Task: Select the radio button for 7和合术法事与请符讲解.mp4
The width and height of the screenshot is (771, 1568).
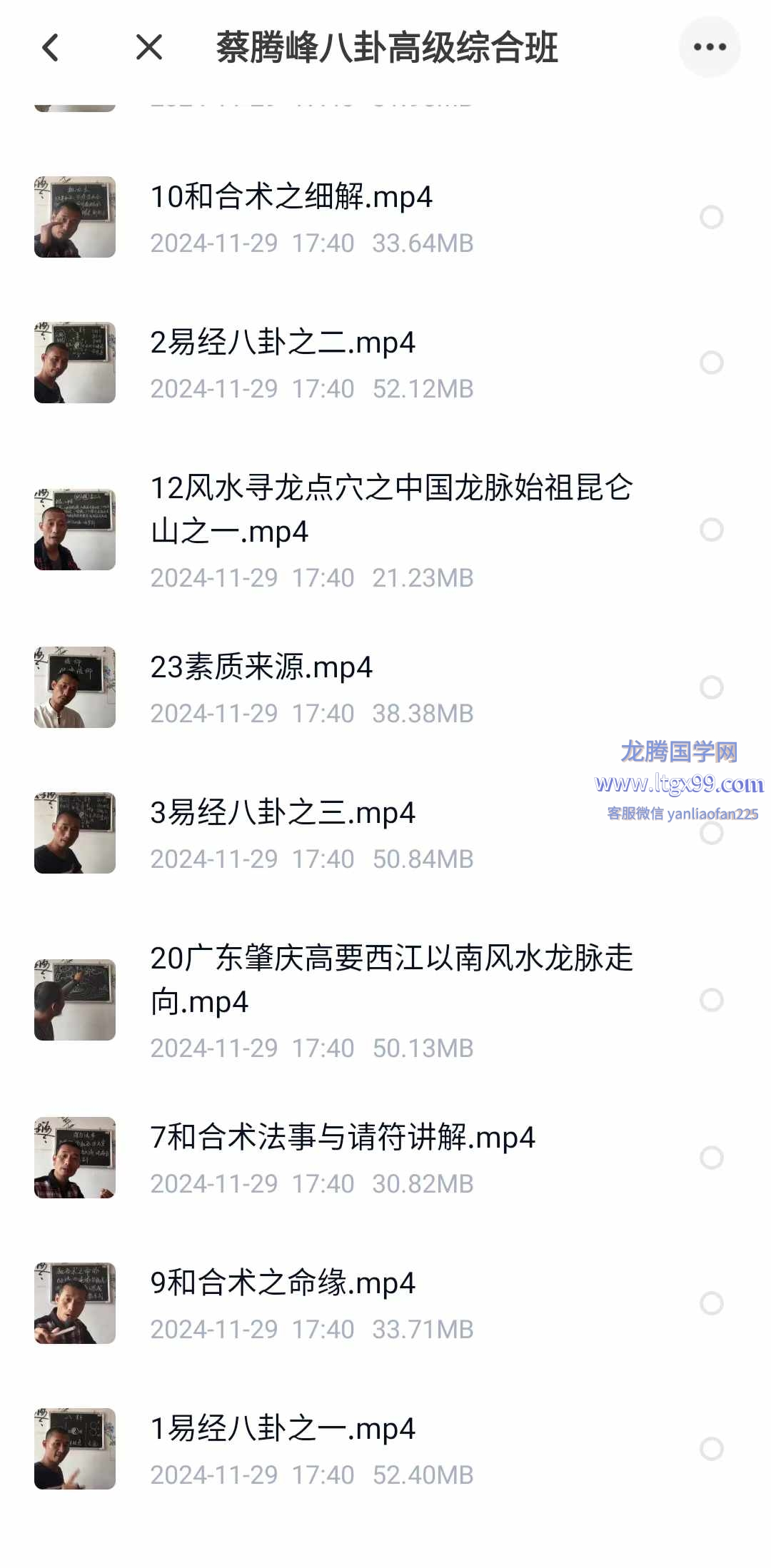Action: [711, 1158]
